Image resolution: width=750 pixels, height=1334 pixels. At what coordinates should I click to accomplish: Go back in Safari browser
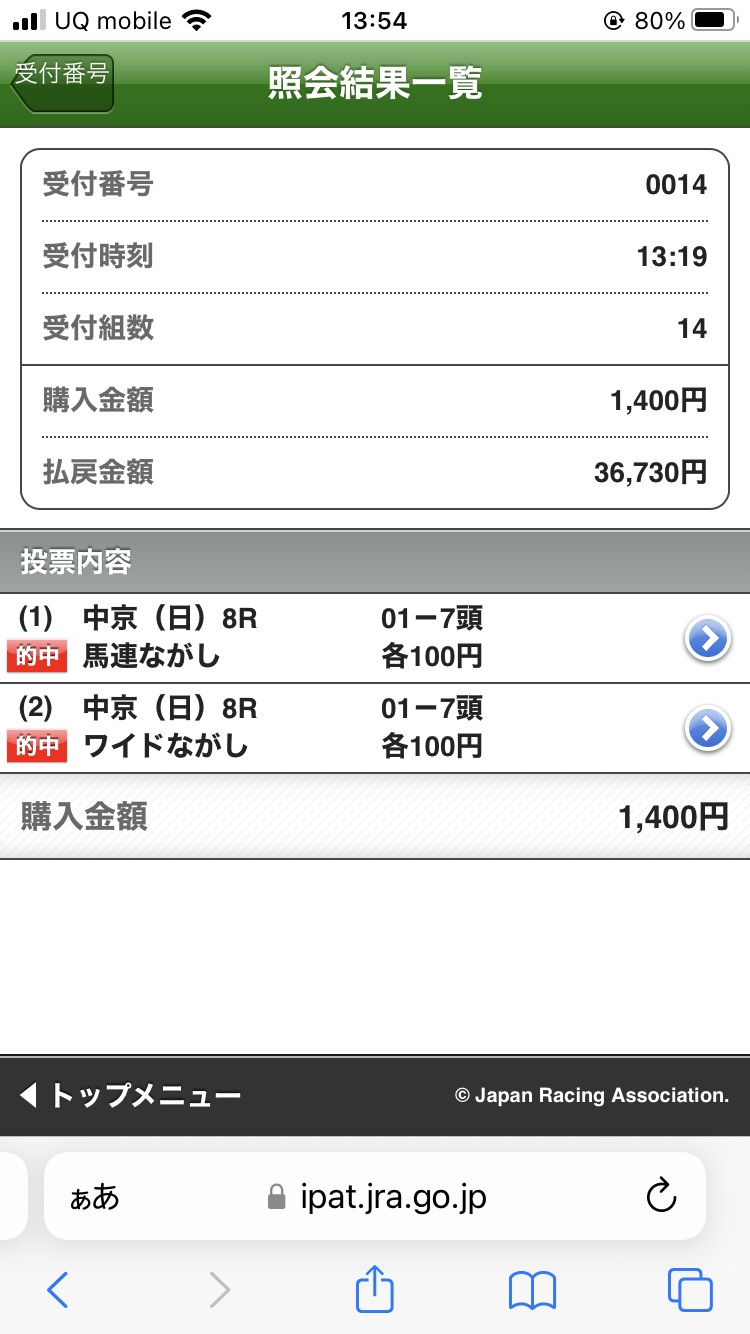point(58,1291)
